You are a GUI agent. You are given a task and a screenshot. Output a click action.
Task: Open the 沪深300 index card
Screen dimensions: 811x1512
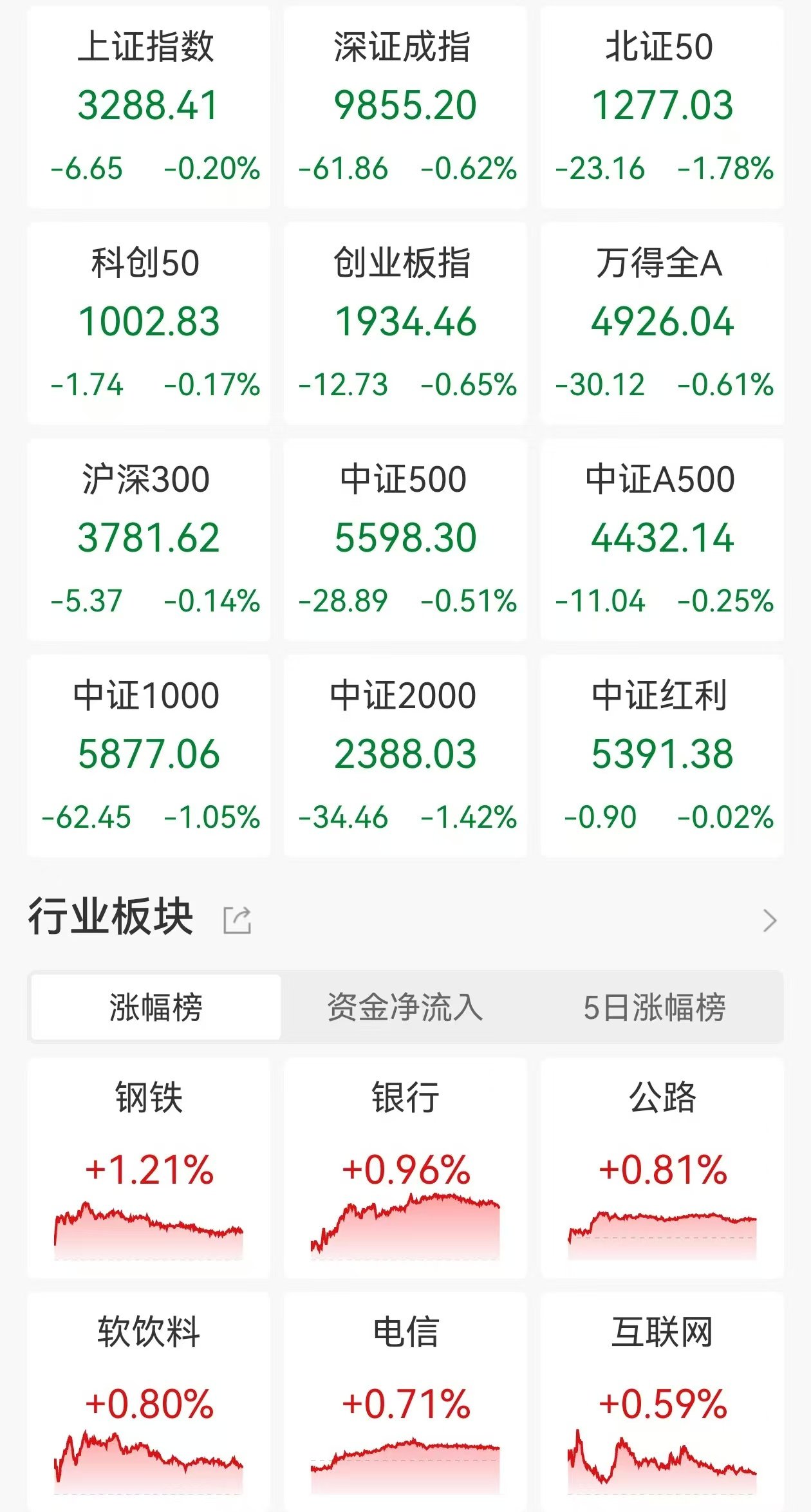click(149, 539)
